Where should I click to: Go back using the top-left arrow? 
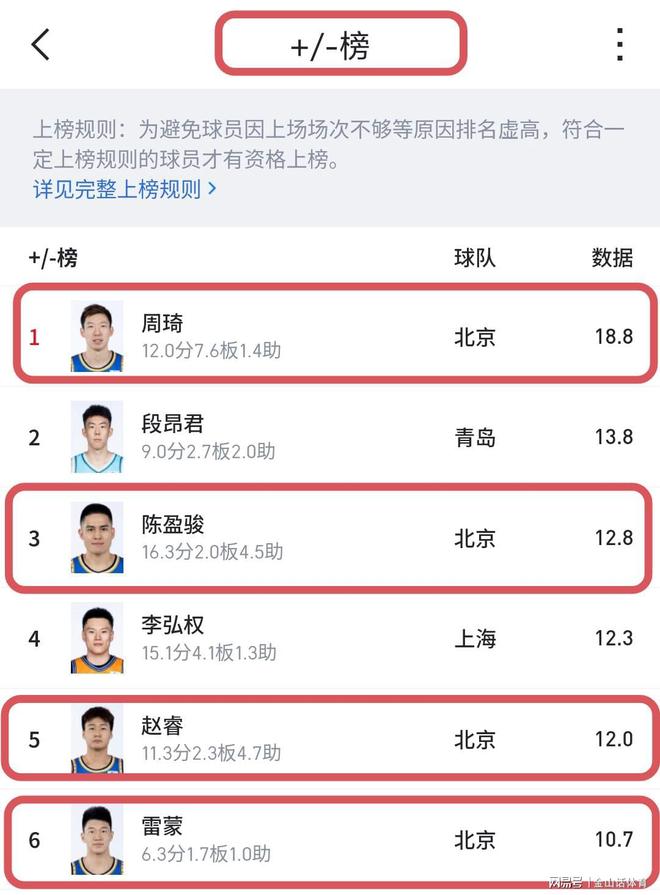pos(40,45)
